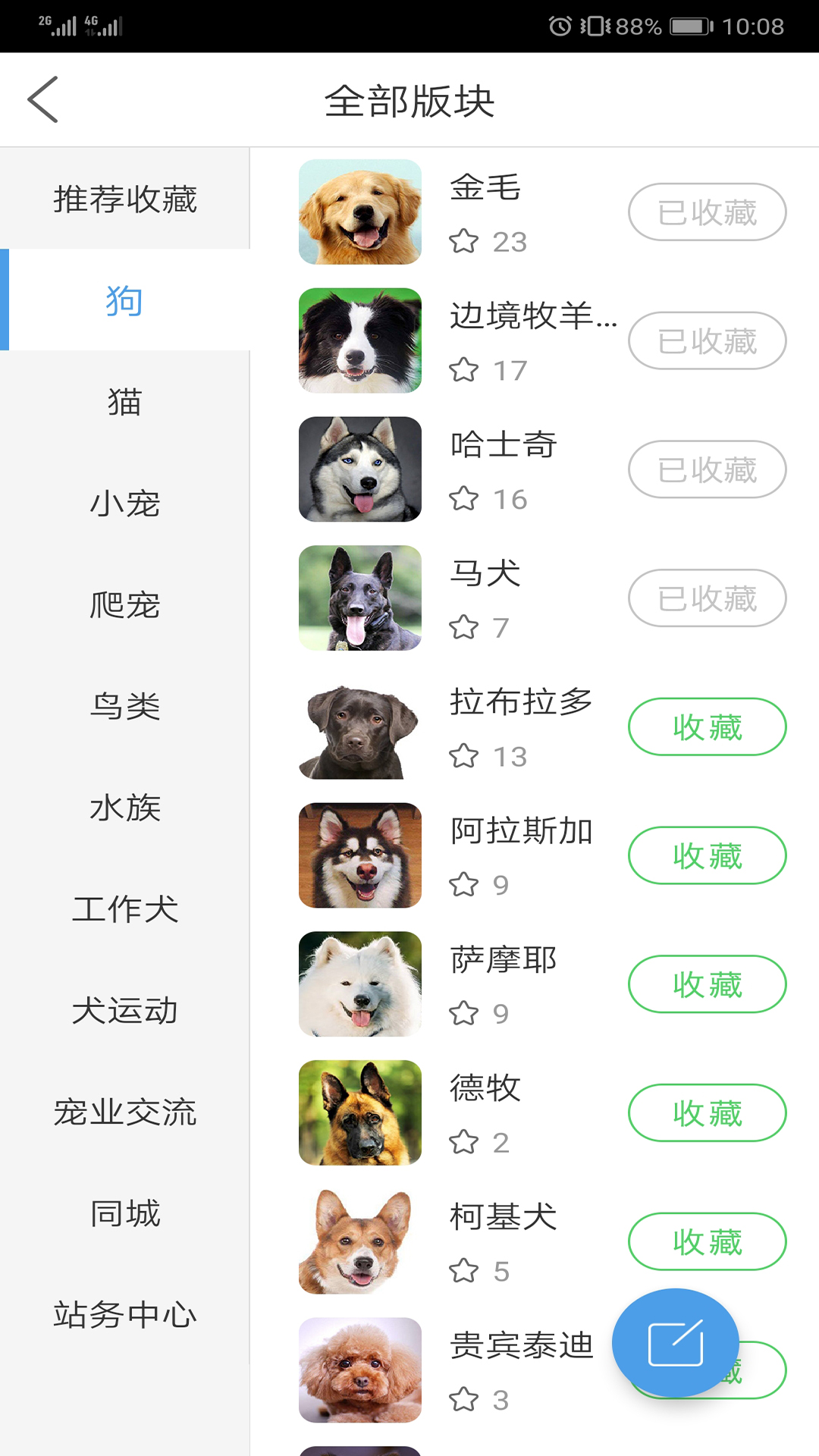Viewport: 819px width, 1456px height.
Task: Go back using the top-left arrow
Action: (43, 99)
